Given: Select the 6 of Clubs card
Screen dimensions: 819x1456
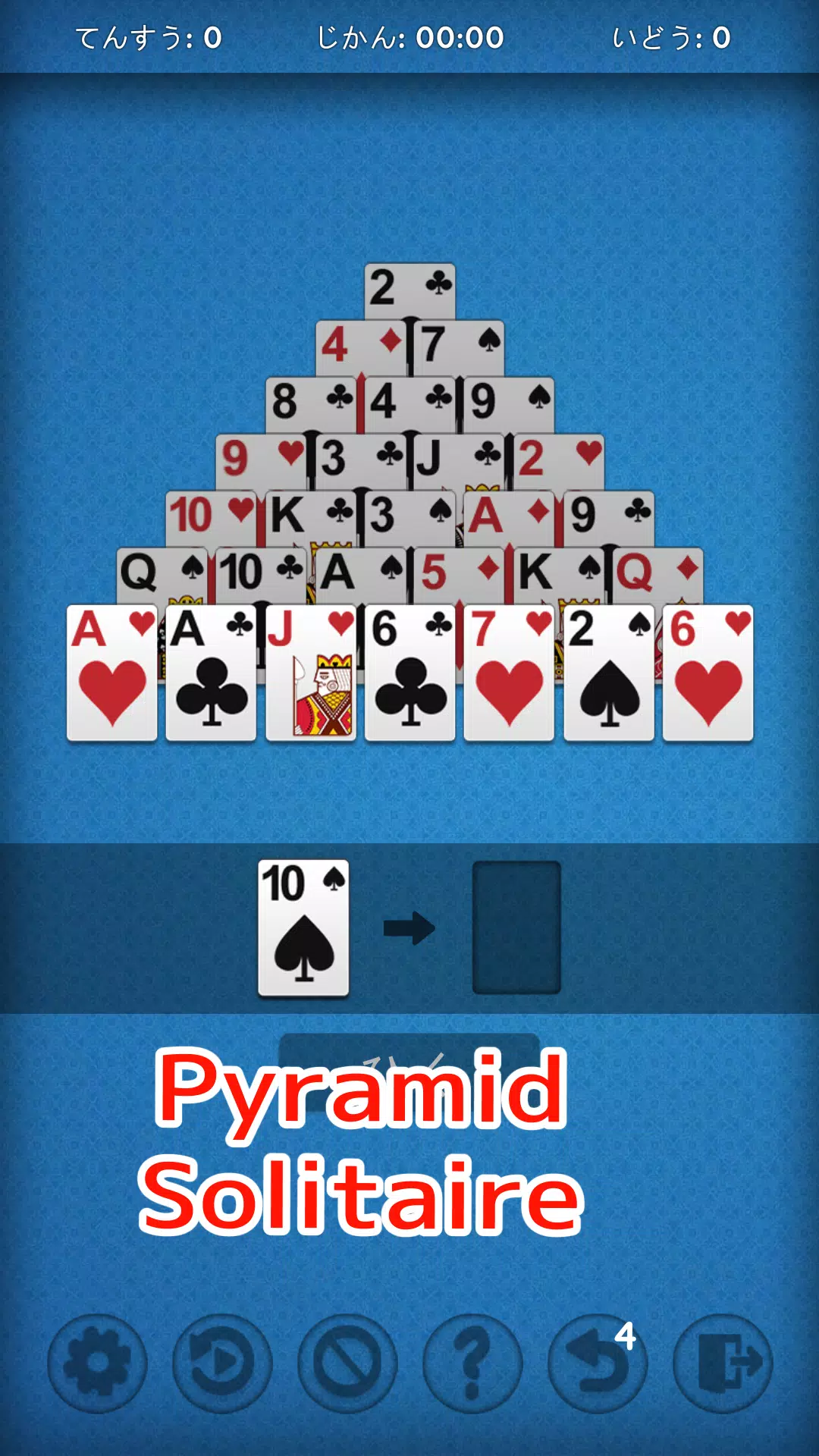Looking at the screenshot, I should pyautogui.click(x=410, y=673).
